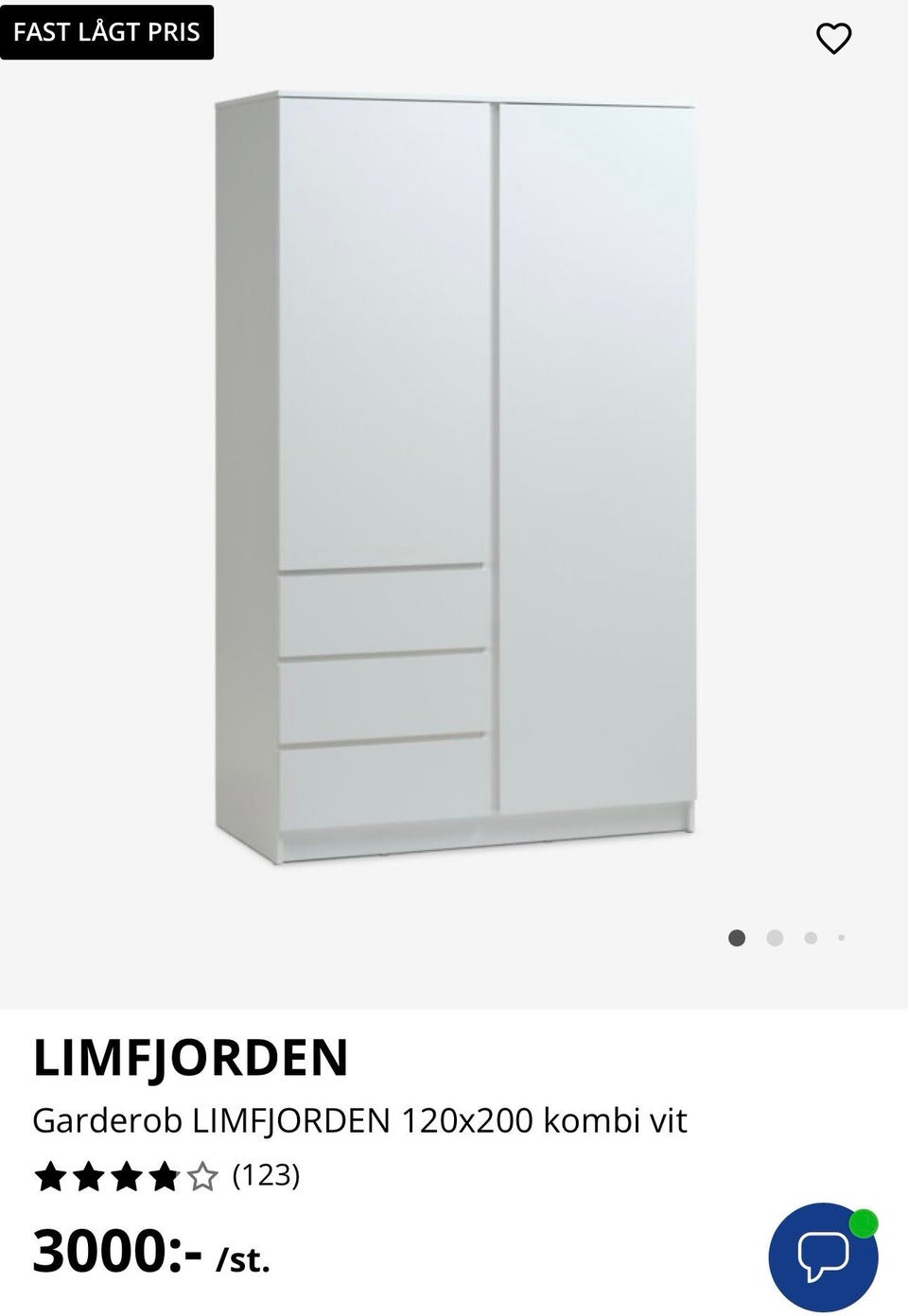Switch to the second image dot
The width and height of the screenshot is (908, 1316).
point(774,939)
